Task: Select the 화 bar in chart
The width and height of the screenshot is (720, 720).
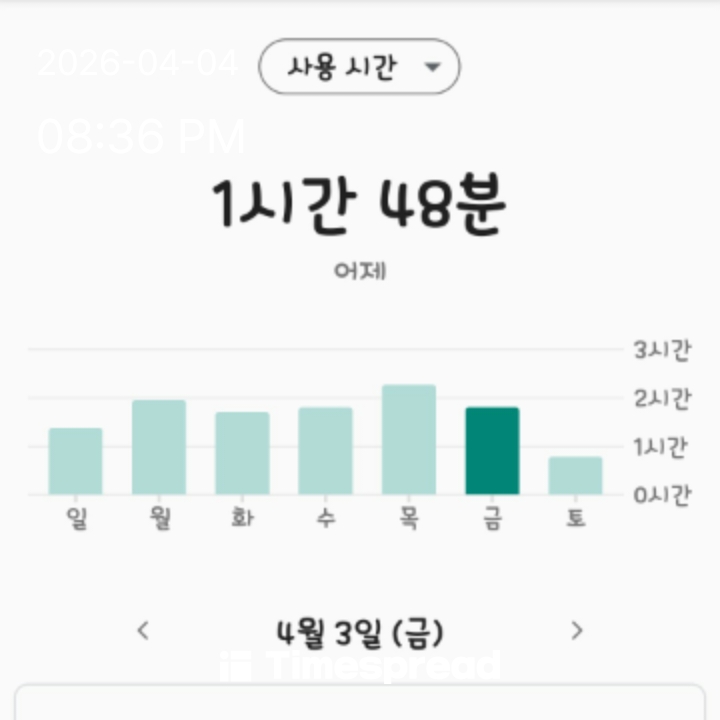Action: [242, 453]
